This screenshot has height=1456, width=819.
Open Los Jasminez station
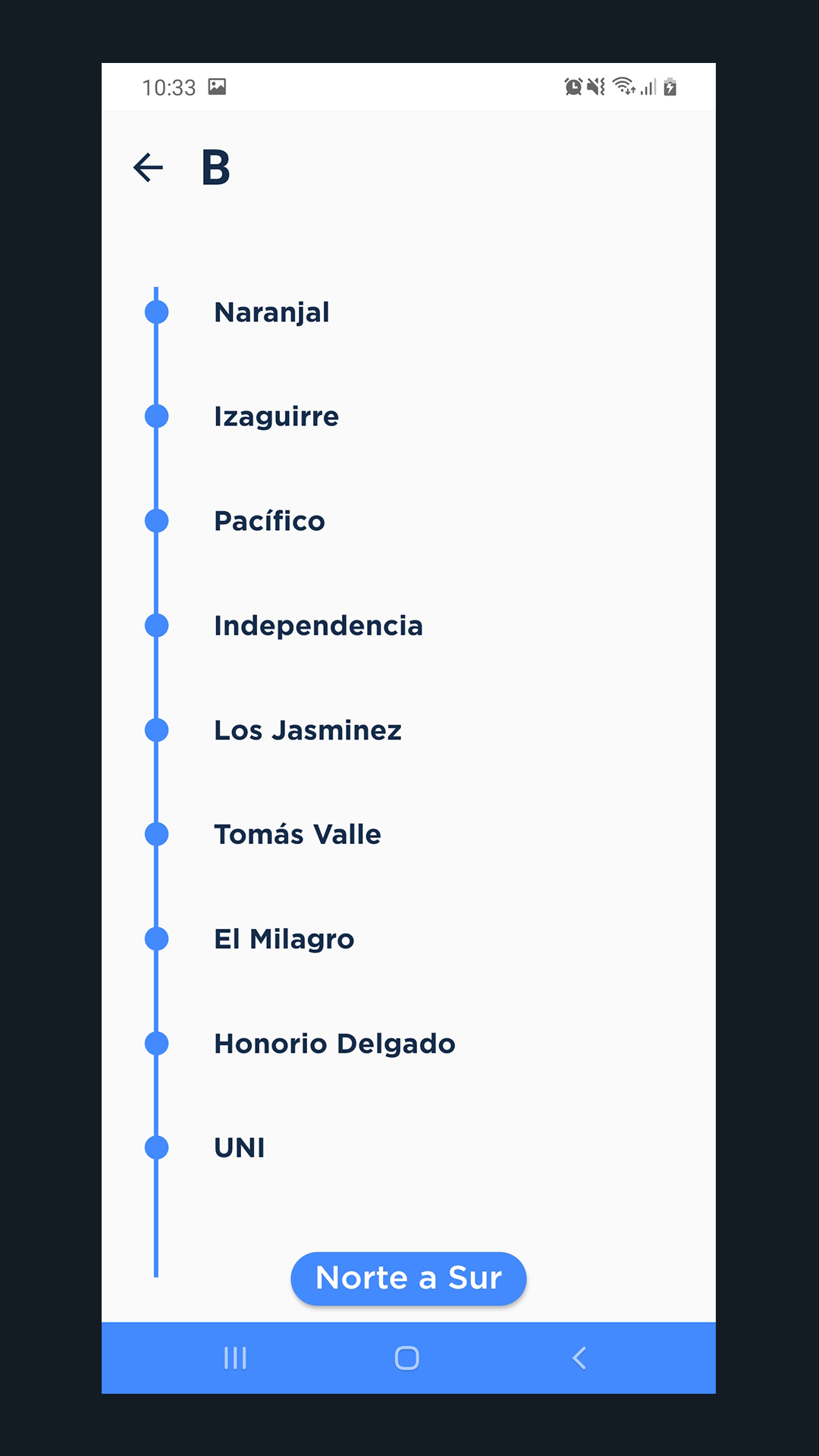[x=308, y=730]
